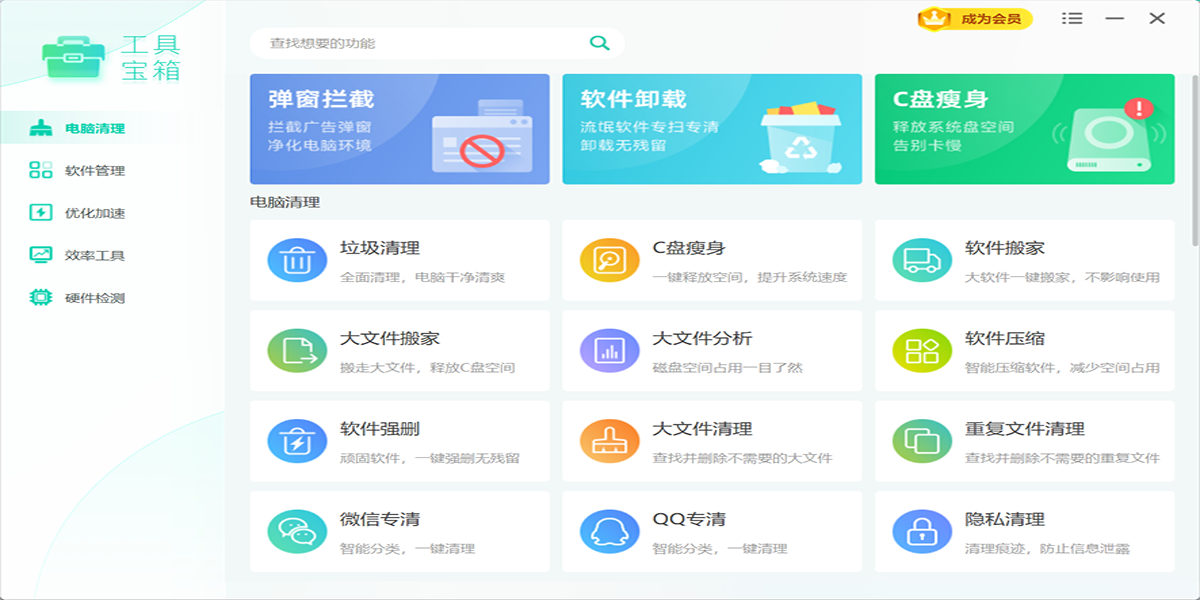Image resolution: width=1200 pixels, height=600 pixels.
Task: Minimize the window
Action: point(1115,19)
